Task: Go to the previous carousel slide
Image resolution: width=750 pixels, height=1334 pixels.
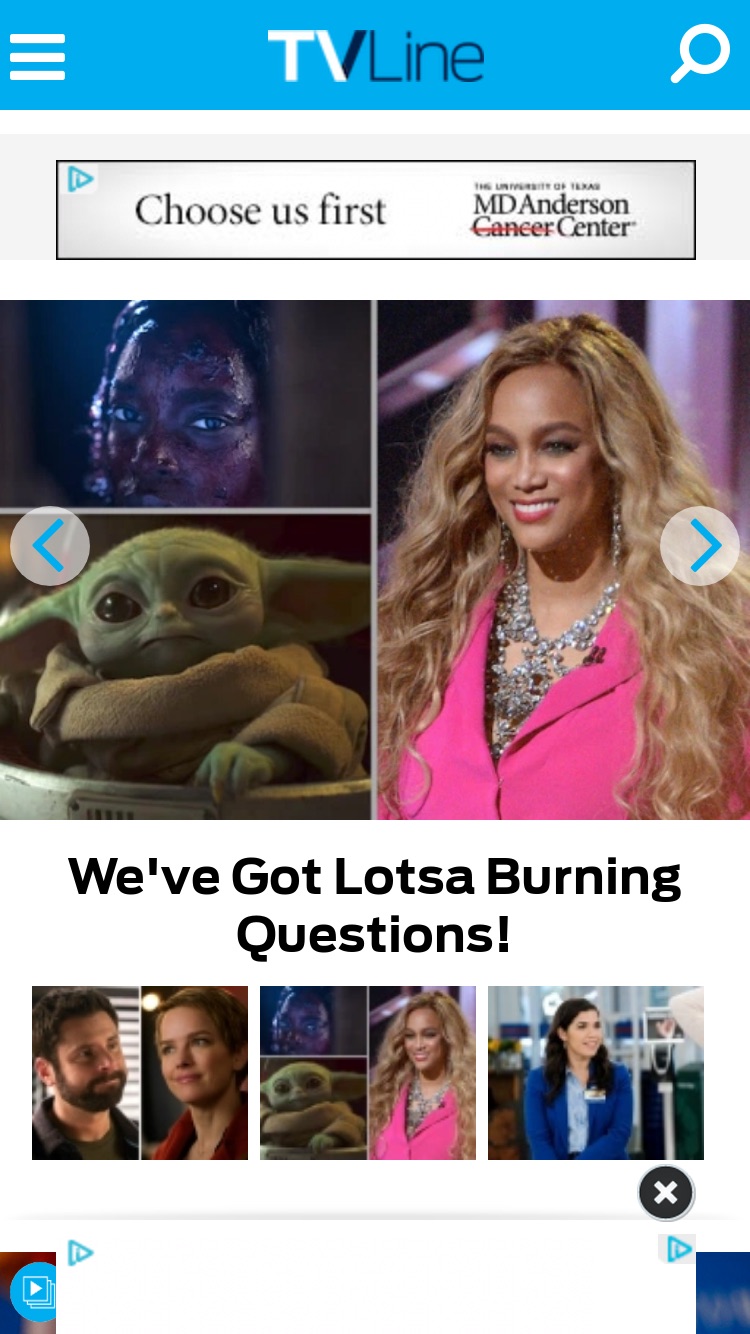Action: pyautogui.click(x=50, y=546)
